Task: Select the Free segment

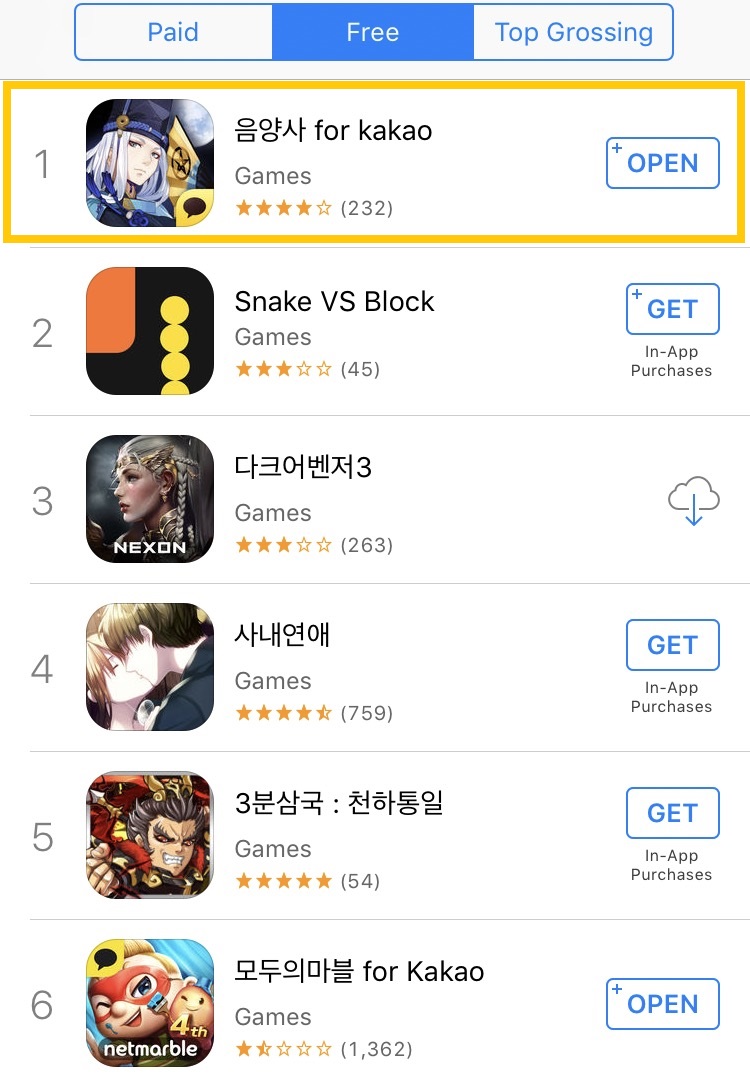Action: point(372,32)
